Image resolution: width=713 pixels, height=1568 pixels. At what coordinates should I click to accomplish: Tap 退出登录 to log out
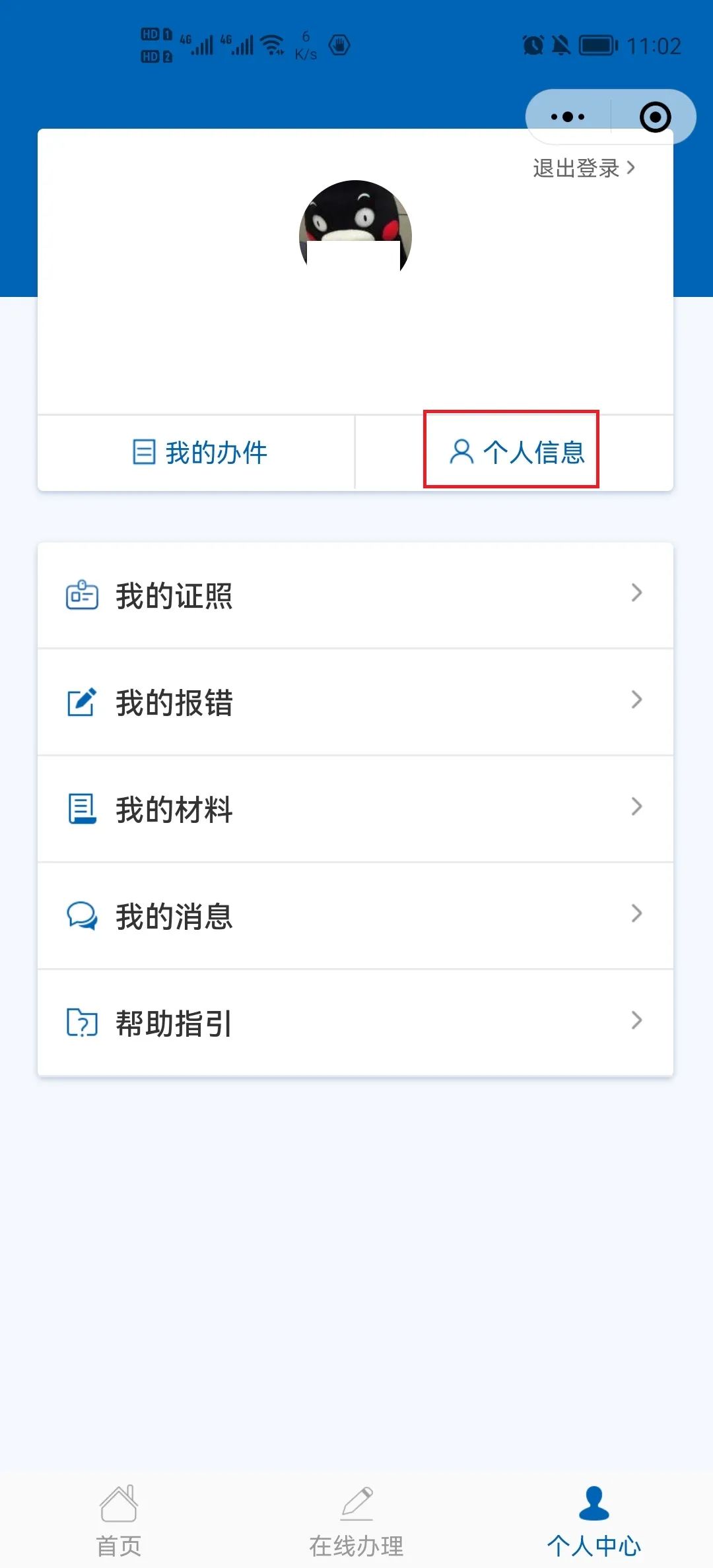coord(584,168)
